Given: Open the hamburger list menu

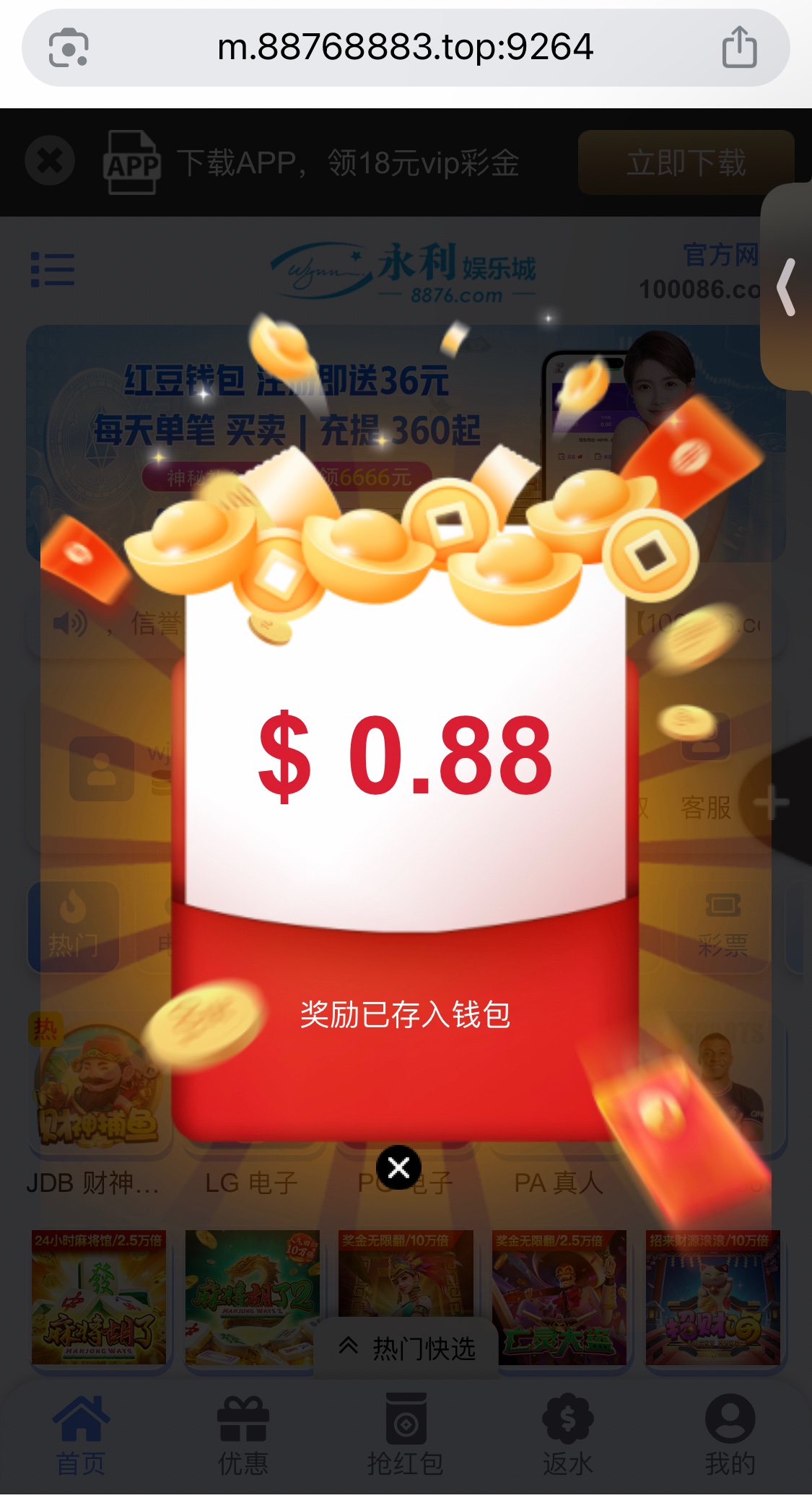Looking at the screenshot, I should [x=53, y=269].
